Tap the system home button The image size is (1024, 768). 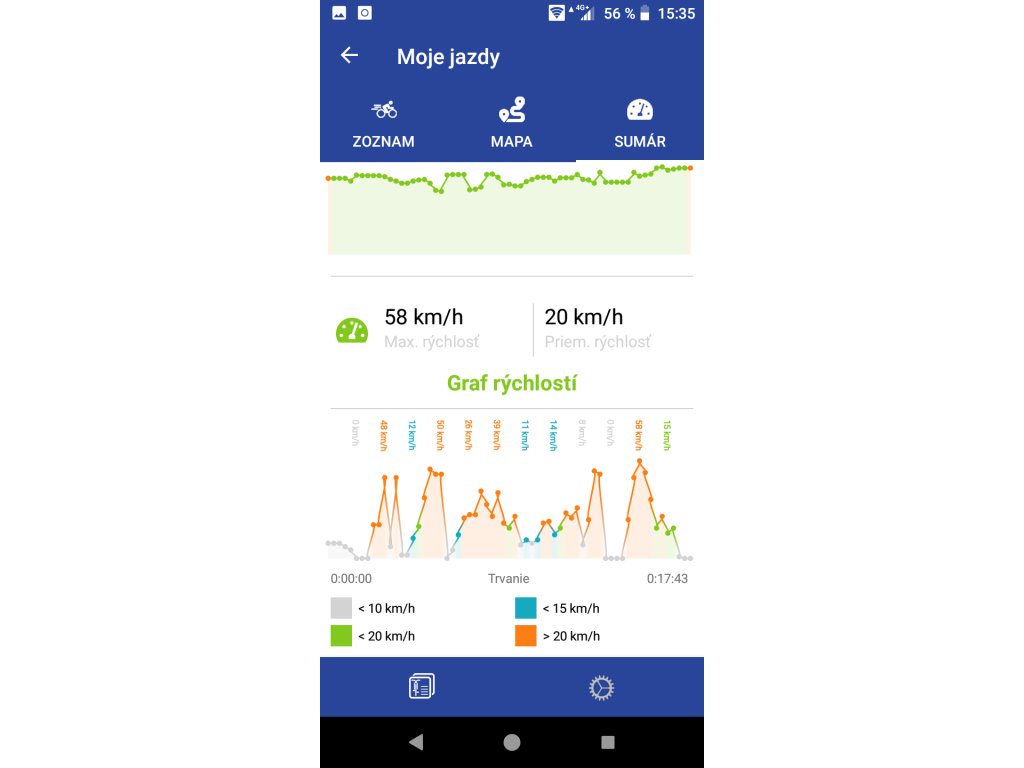pyautogui.click(x=512, y=742)
